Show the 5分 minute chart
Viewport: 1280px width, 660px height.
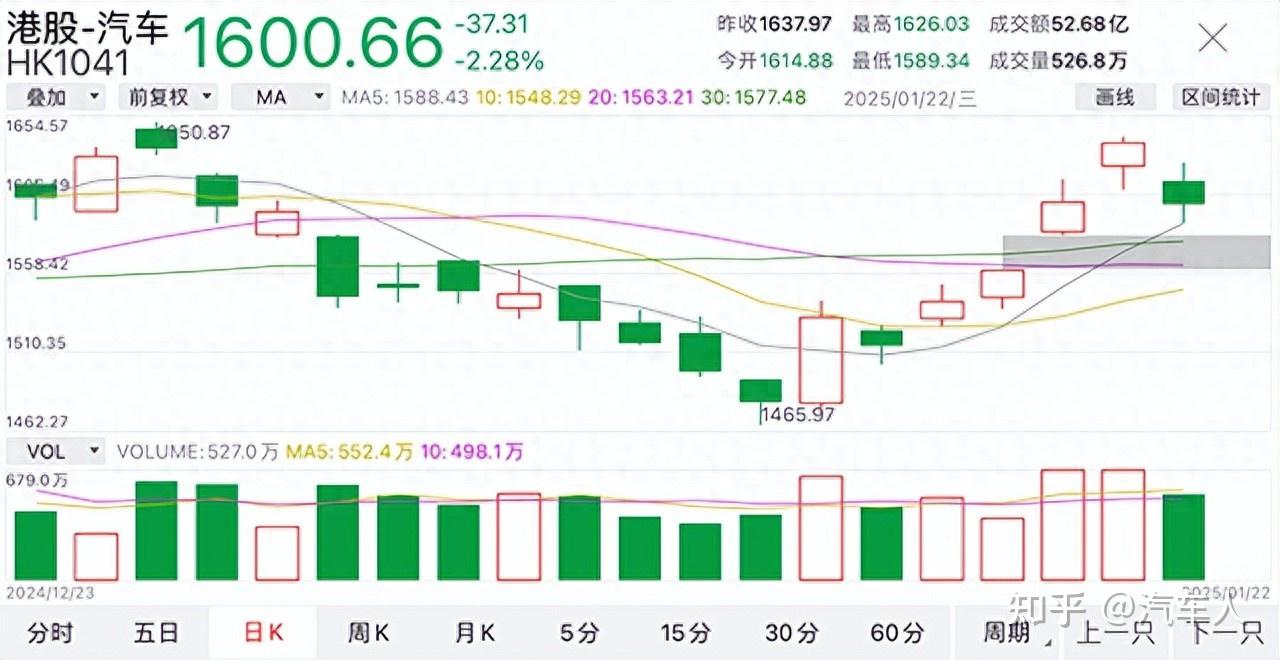click(580, 632)
